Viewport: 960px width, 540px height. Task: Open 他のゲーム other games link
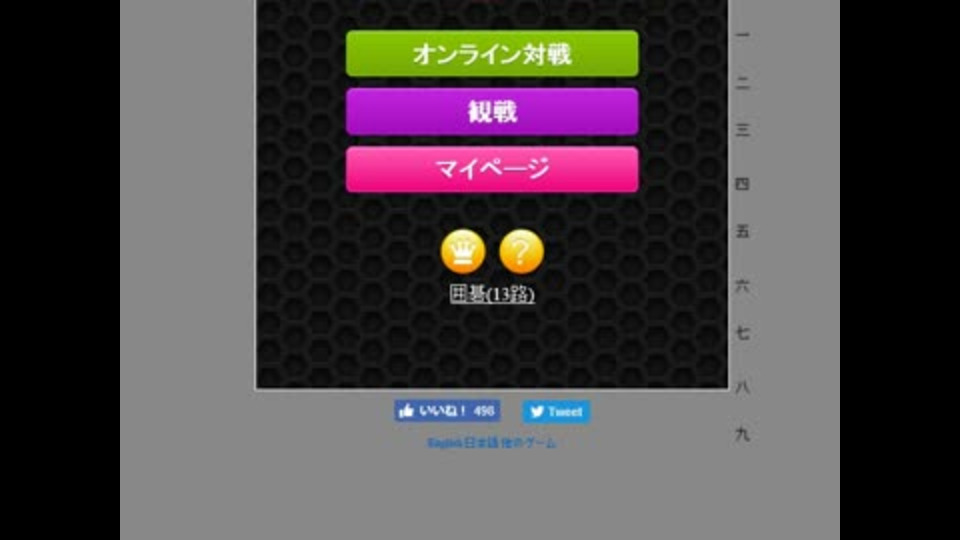pos(530,443)
